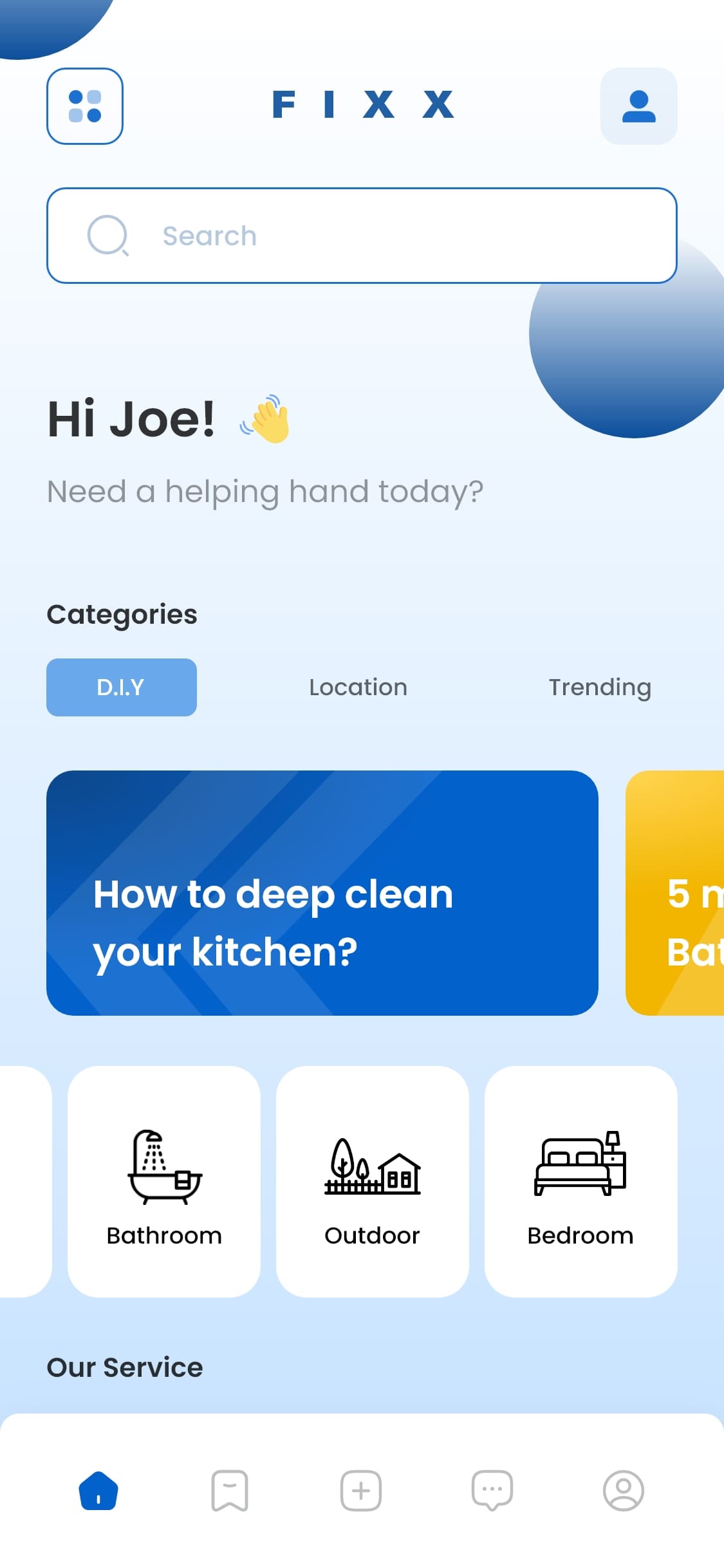Tap the Search field
This screenshot has width=724, height=1568.
(362, 236)
